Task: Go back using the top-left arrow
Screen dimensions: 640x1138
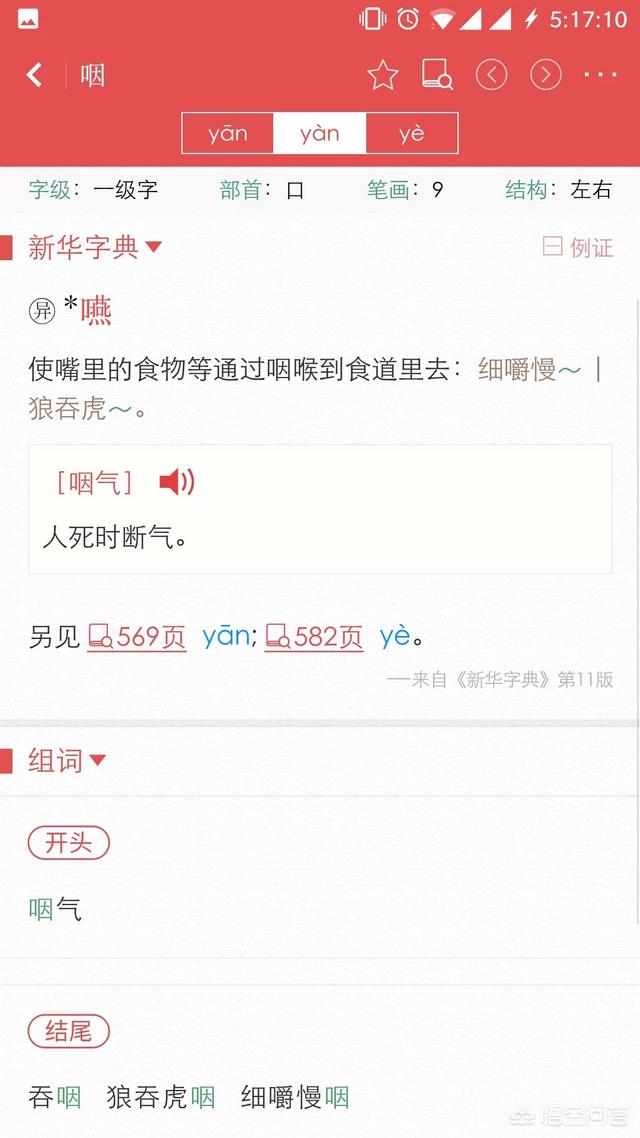Action: (35, 75)
